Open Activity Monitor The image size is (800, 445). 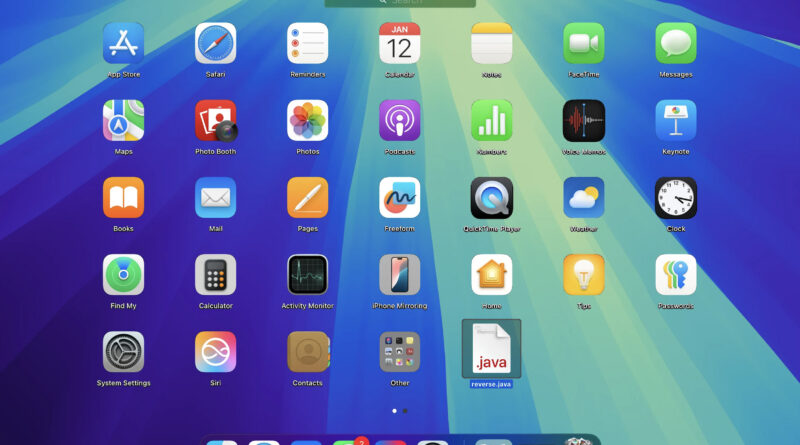tap(307, 275)
